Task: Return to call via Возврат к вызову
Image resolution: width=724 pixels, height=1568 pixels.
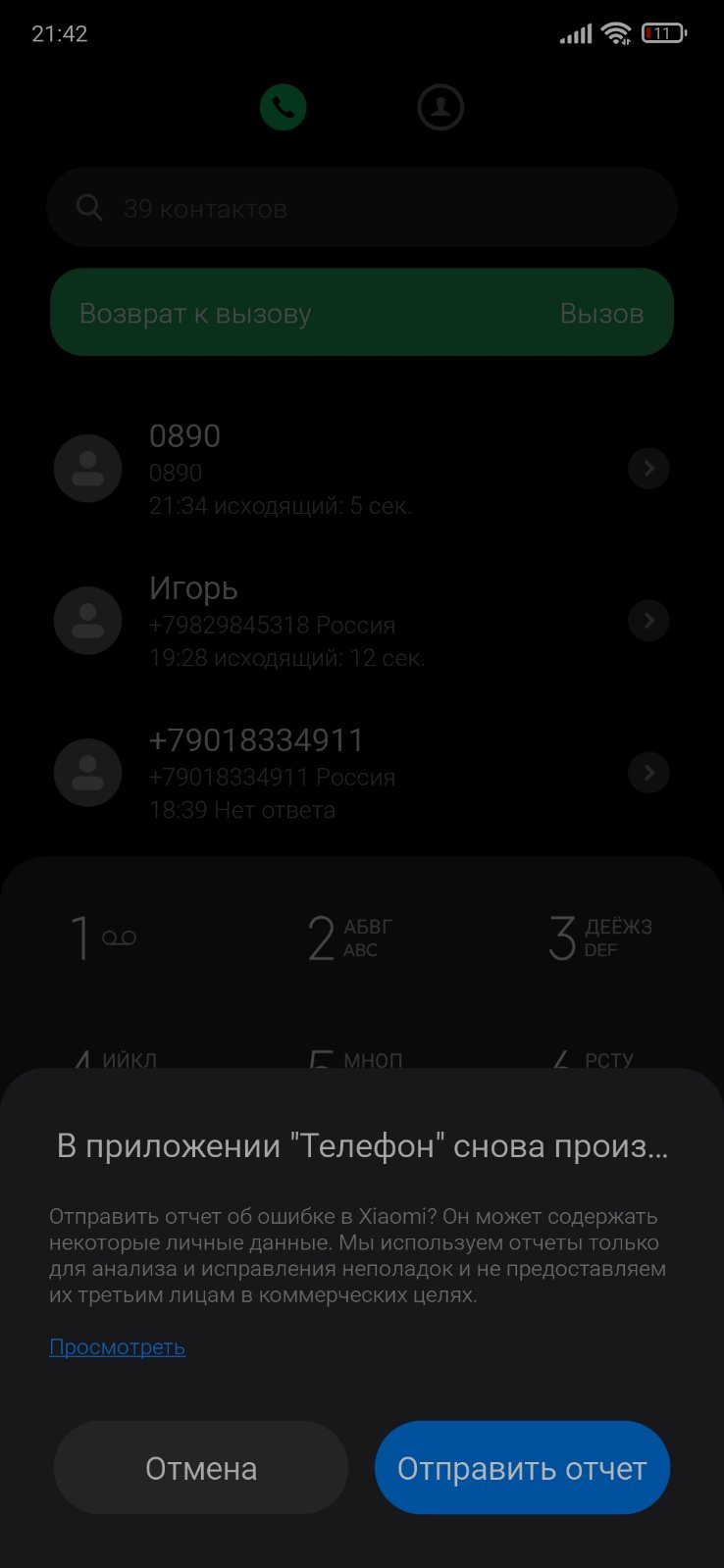Action: pyautogui.click(x=362, y=312)
